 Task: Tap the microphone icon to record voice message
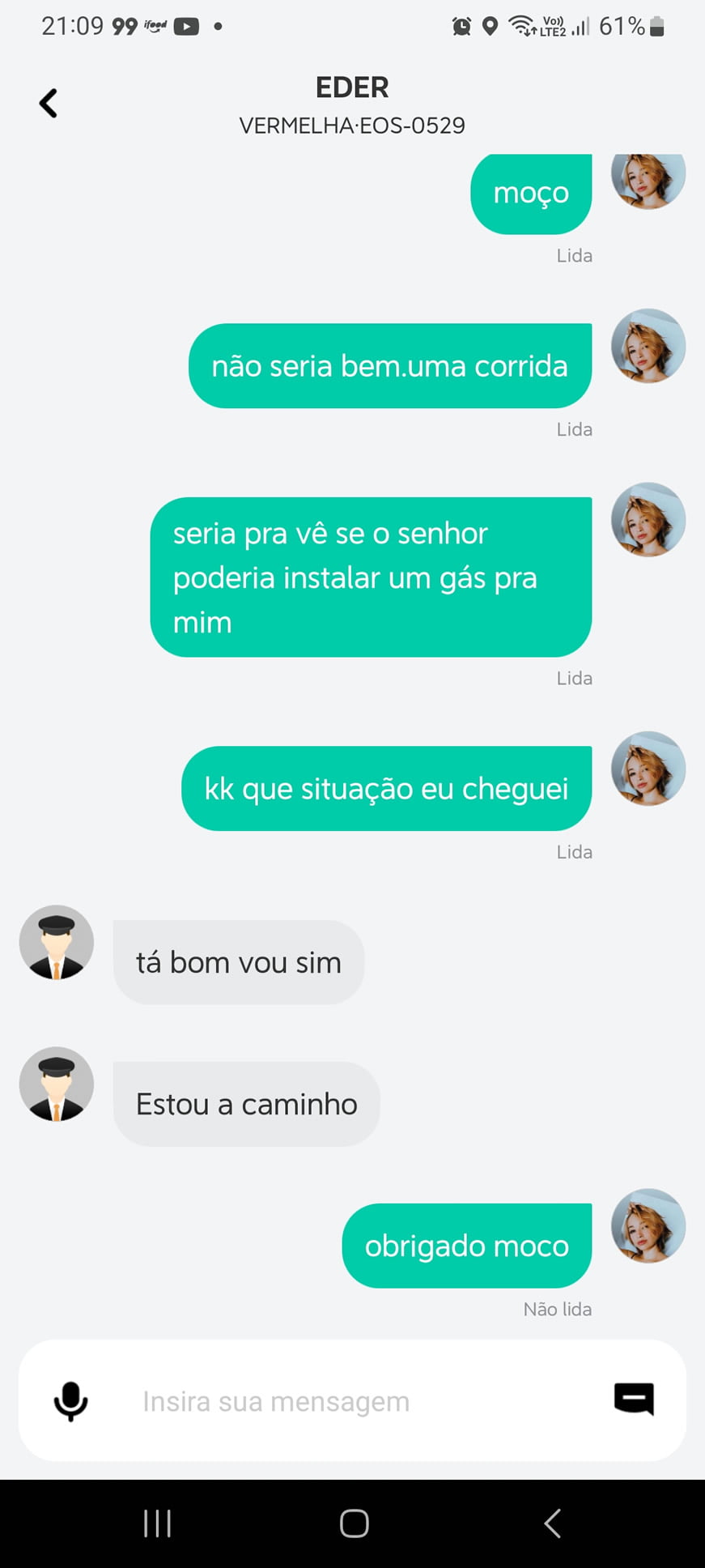coord(71,1400)
